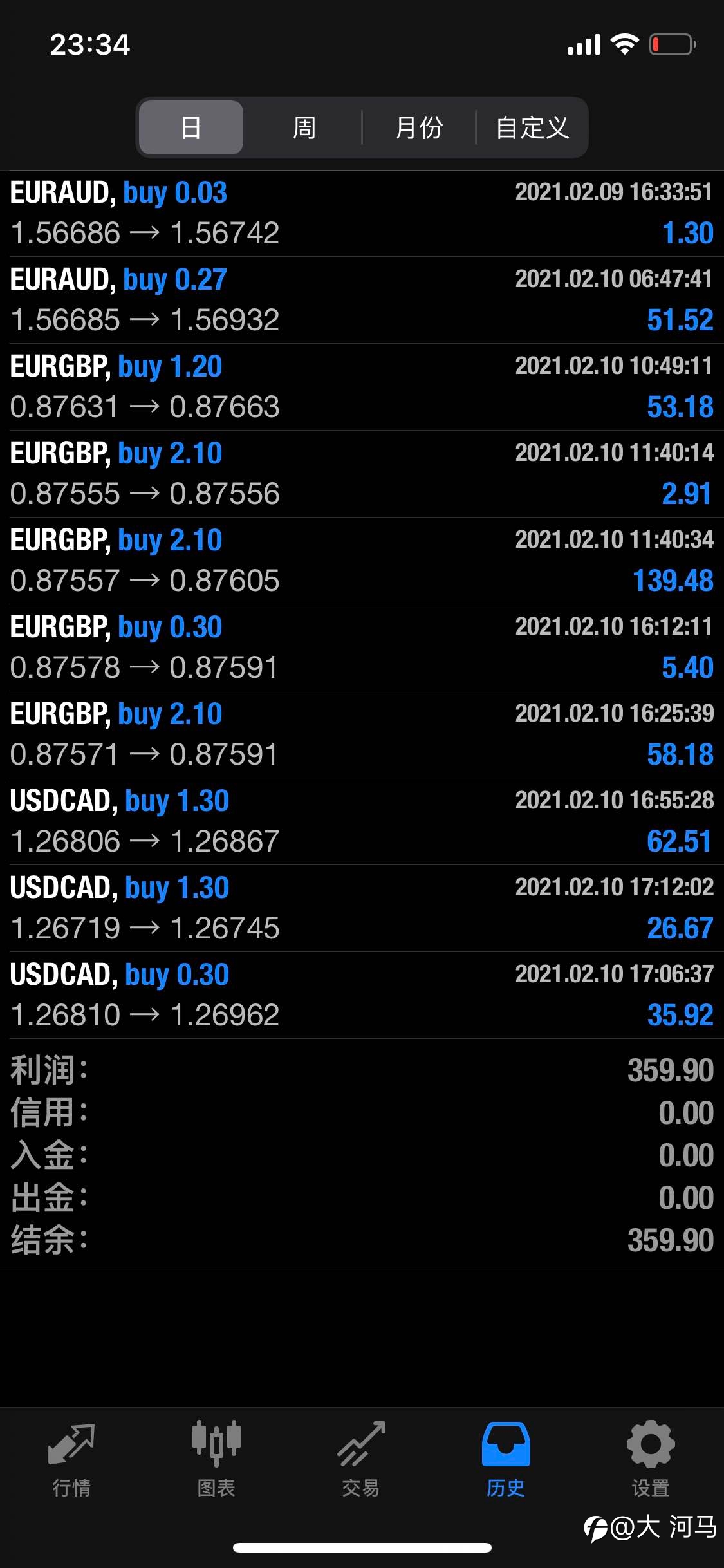Open the USDCAD trade with profit 62.51
Image resolution: width=724 pixels, height=1568 pixels.
point(362,821)
